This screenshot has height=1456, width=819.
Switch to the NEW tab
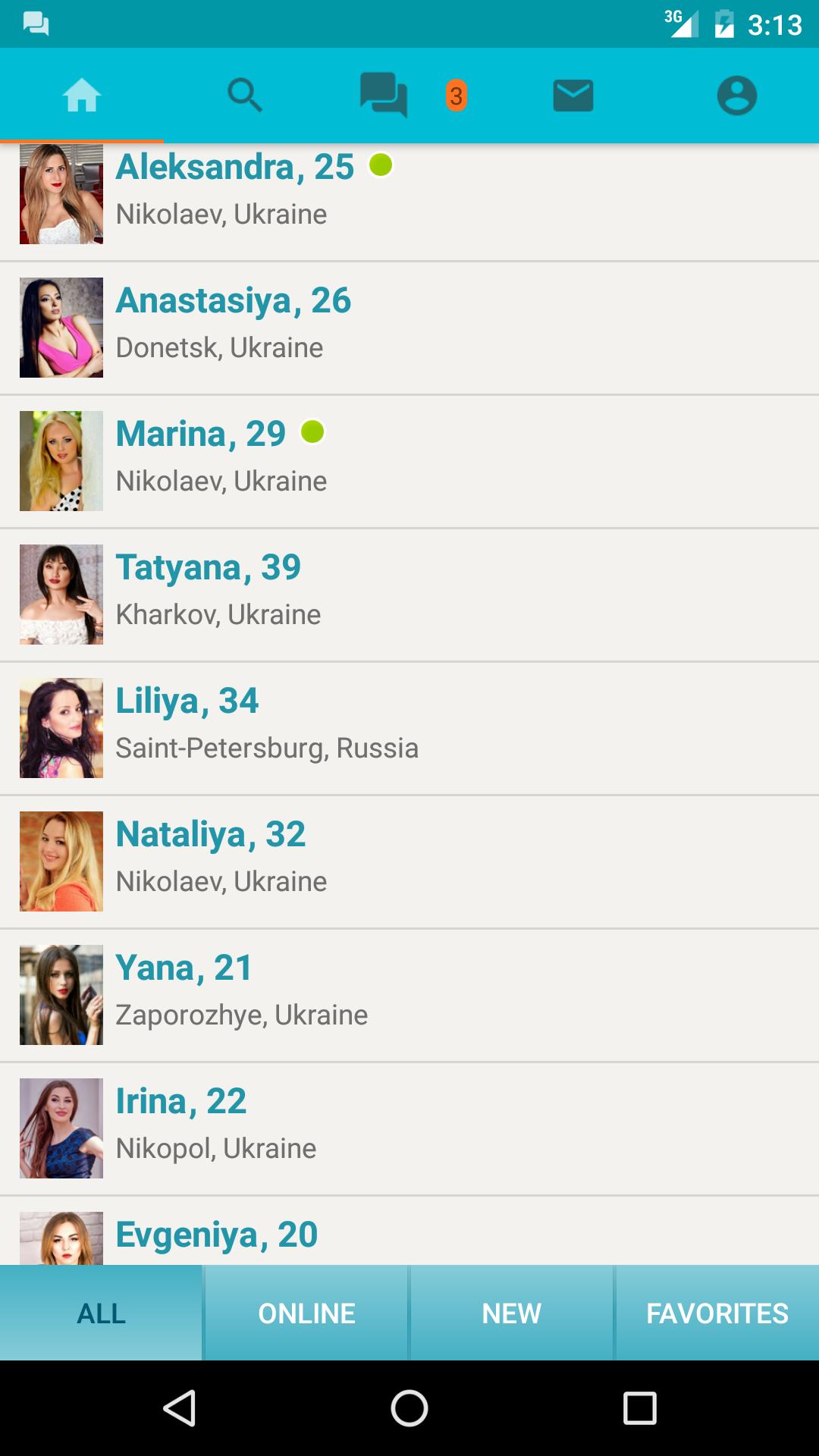coord(511,1313)
